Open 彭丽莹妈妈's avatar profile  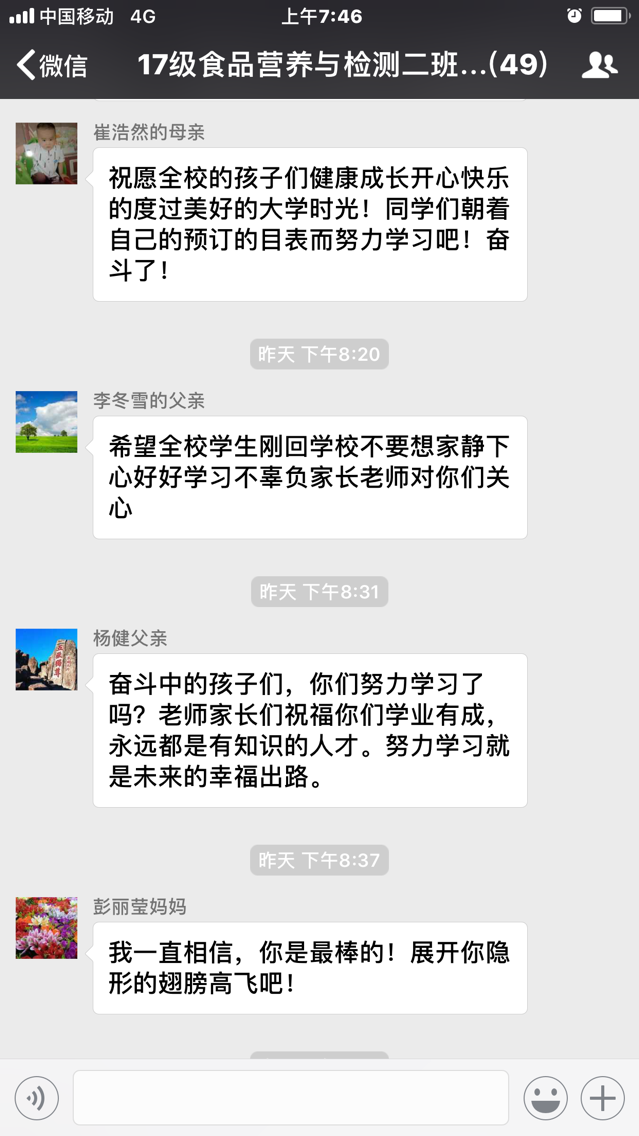[x=46, y=928]
